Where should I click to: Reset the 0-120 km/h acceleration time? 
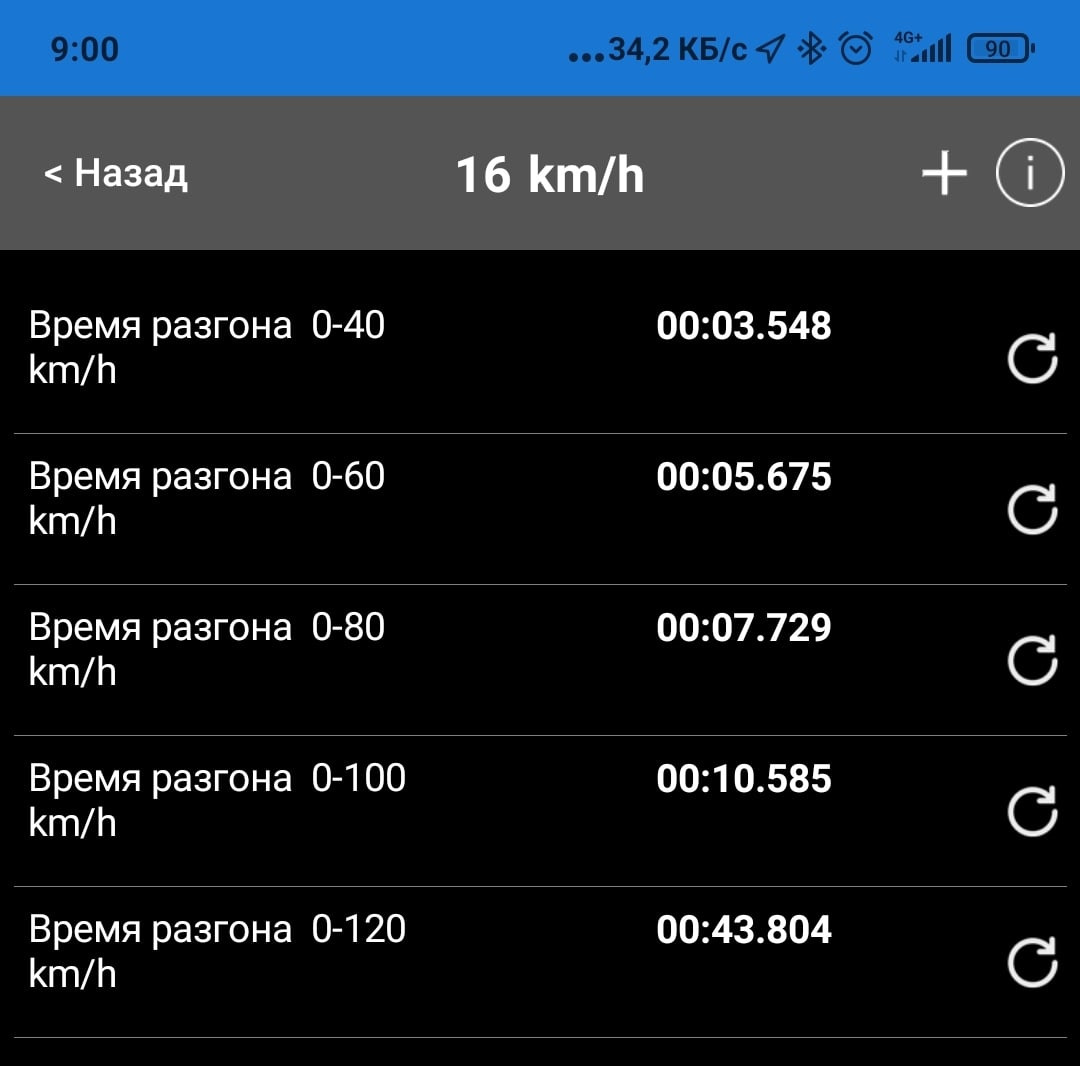coord(1032,963)
